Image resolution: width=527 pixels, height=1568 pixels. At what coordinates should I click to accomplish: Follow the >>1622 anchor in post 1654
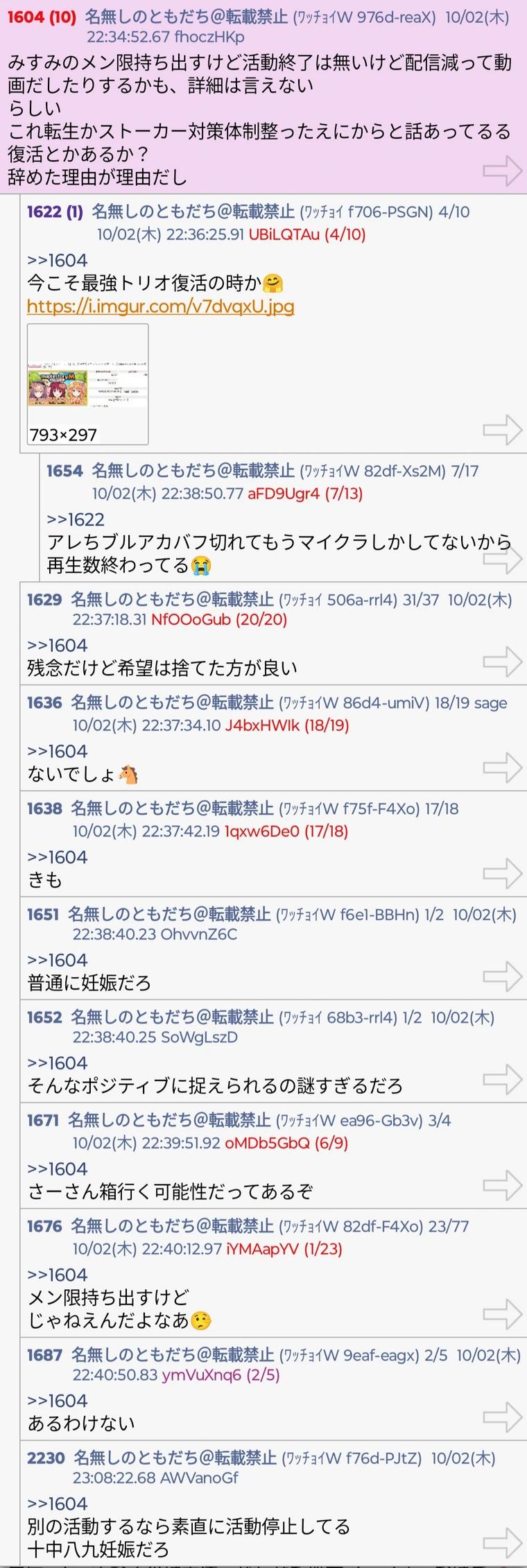pyautogui.click(x=76, y=519)
